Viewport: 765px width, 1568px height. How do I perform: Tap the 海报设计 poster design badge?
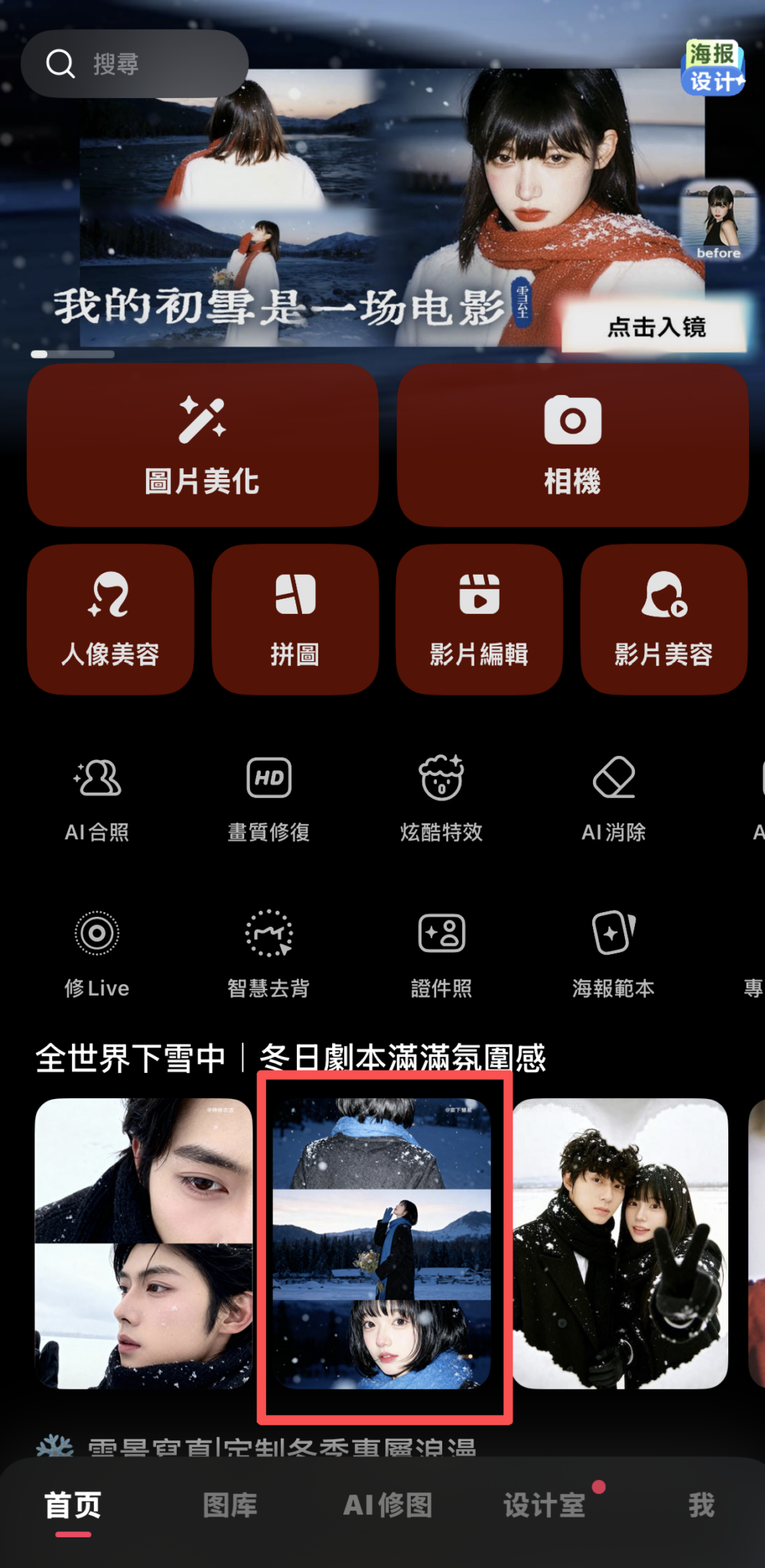point(713,67)
